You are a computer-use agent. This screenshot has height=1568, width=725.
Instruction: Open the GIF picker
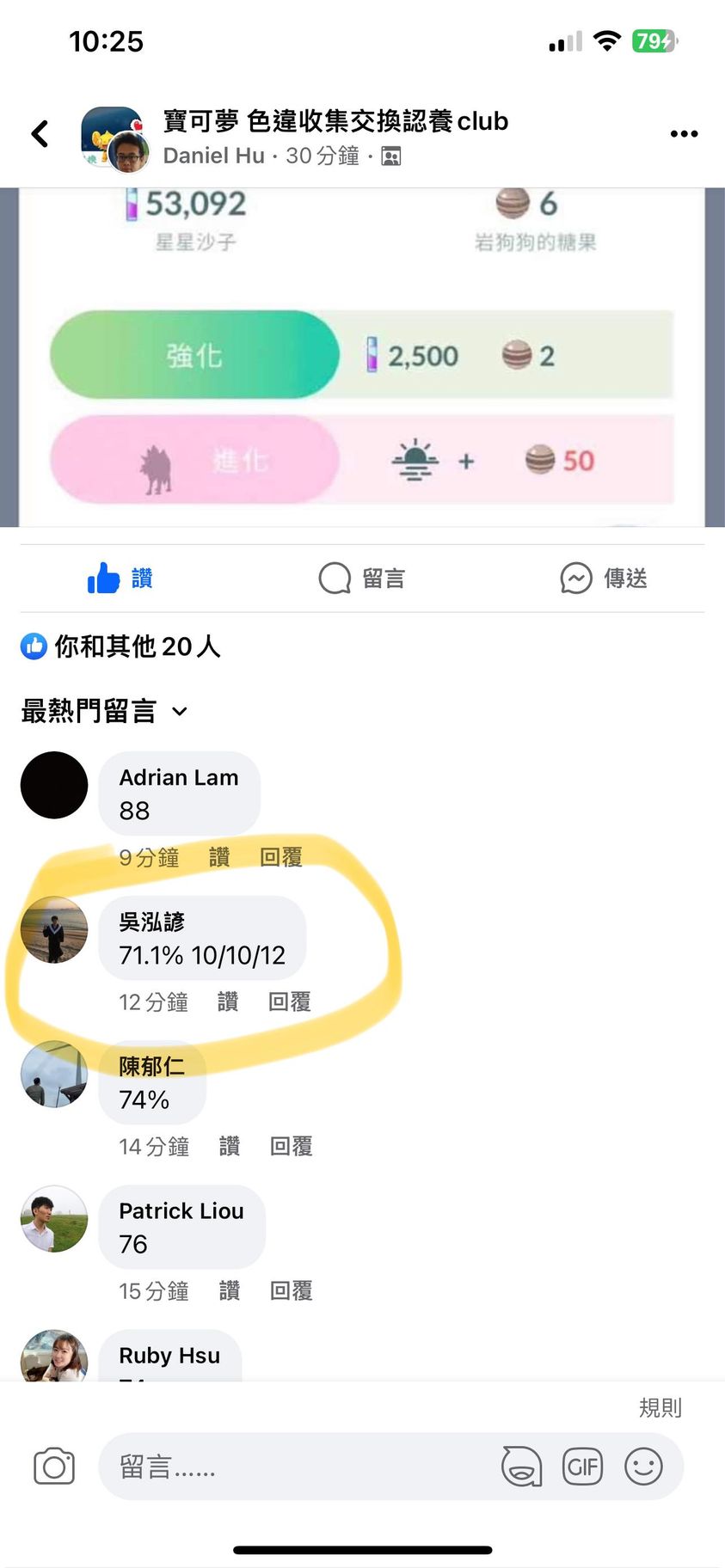[x=582, y=1467]
